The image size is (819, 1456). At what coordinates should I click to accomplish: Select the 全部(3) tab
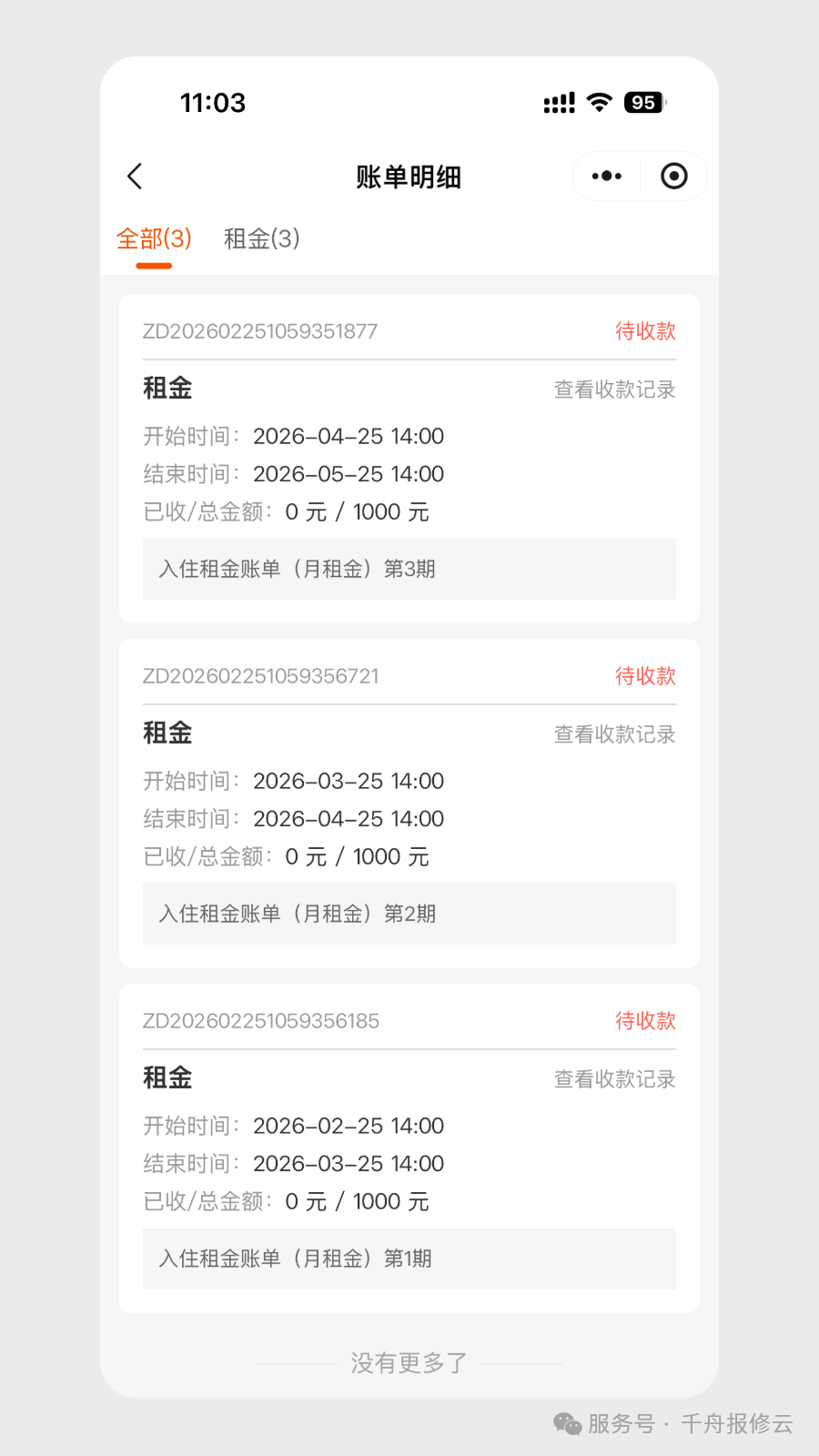(x=153, y=238)
